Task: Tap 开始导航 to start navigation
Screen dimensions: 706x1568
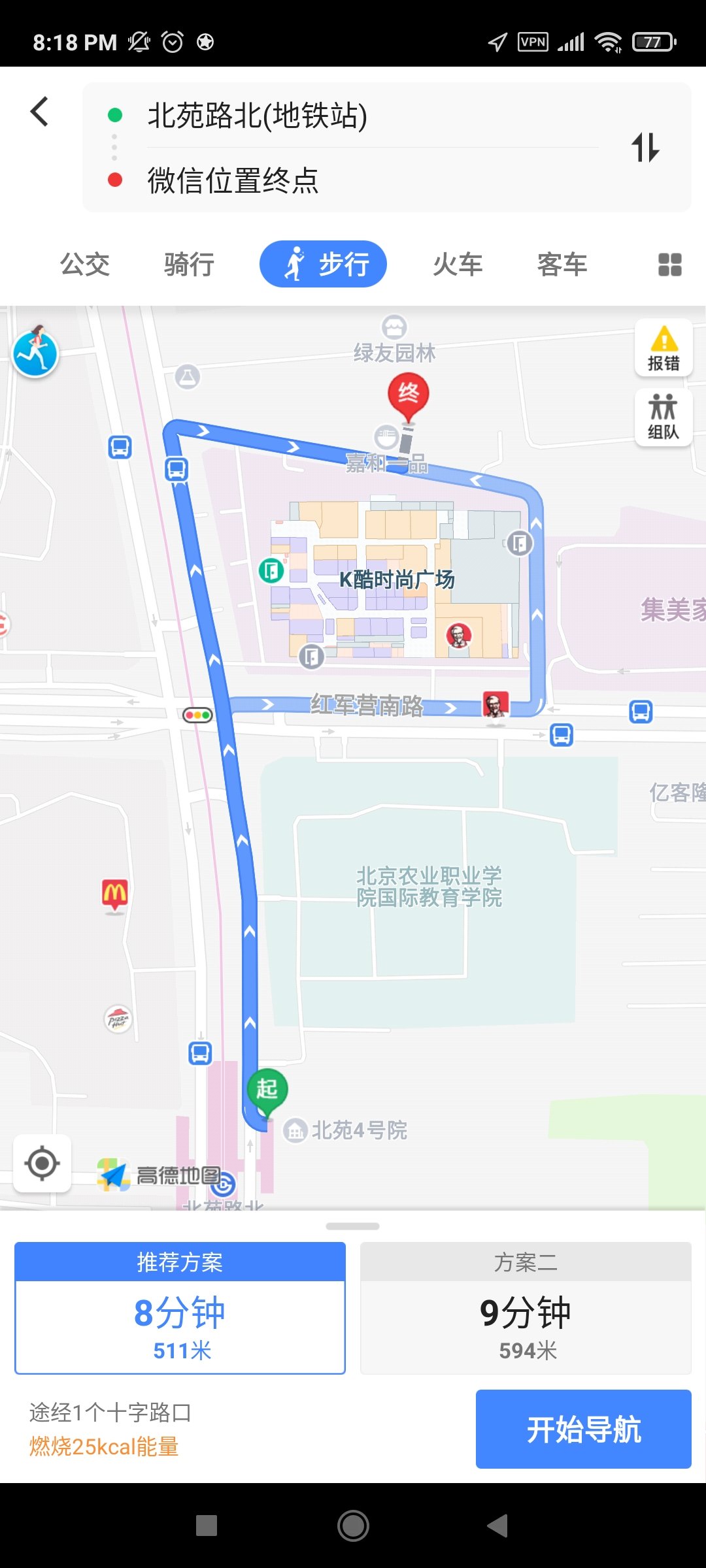Action: (583, 1429)
